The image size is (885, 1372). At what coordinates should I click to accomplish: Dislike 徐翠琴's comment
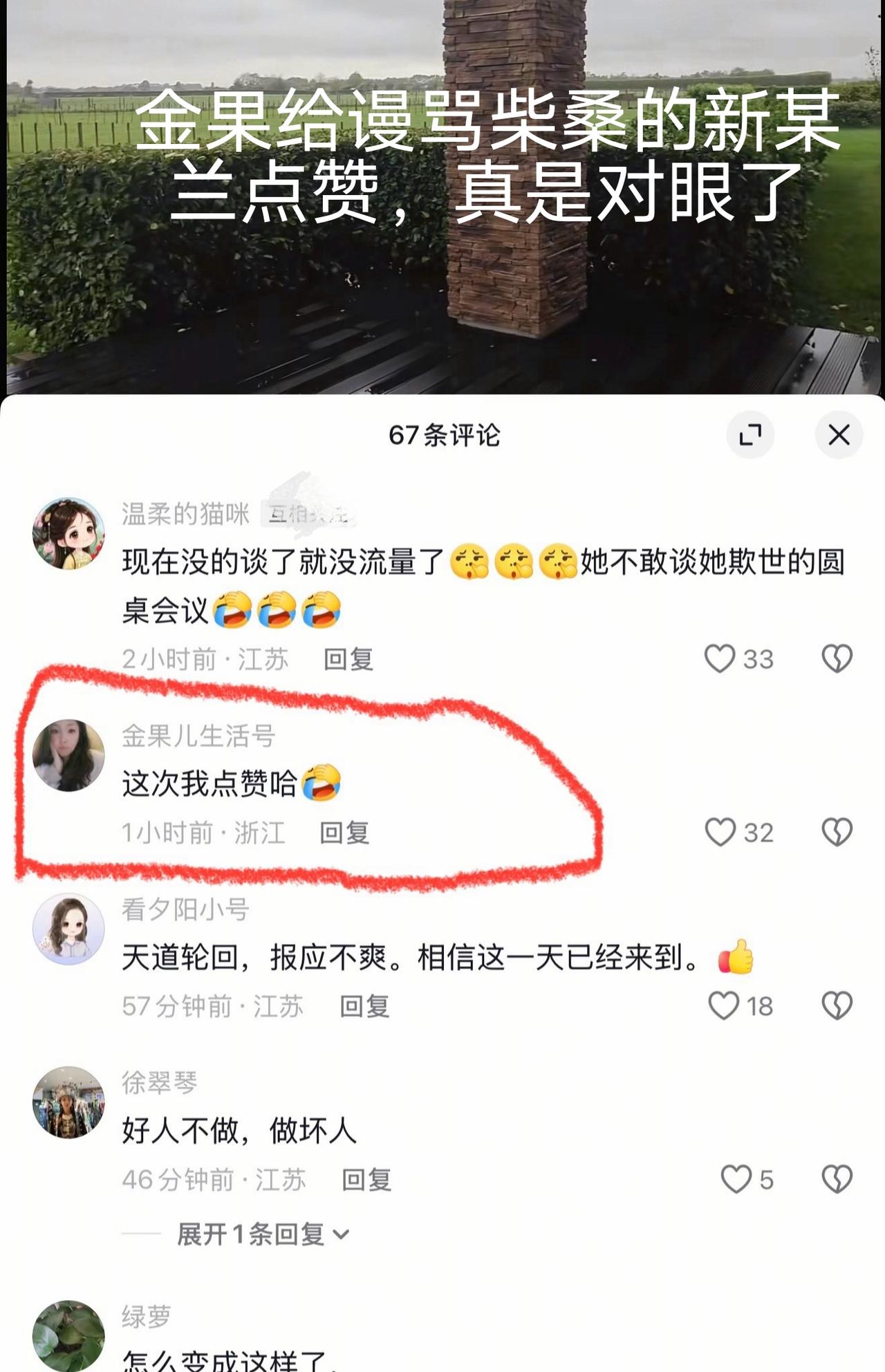click(x=837, y=1179)
